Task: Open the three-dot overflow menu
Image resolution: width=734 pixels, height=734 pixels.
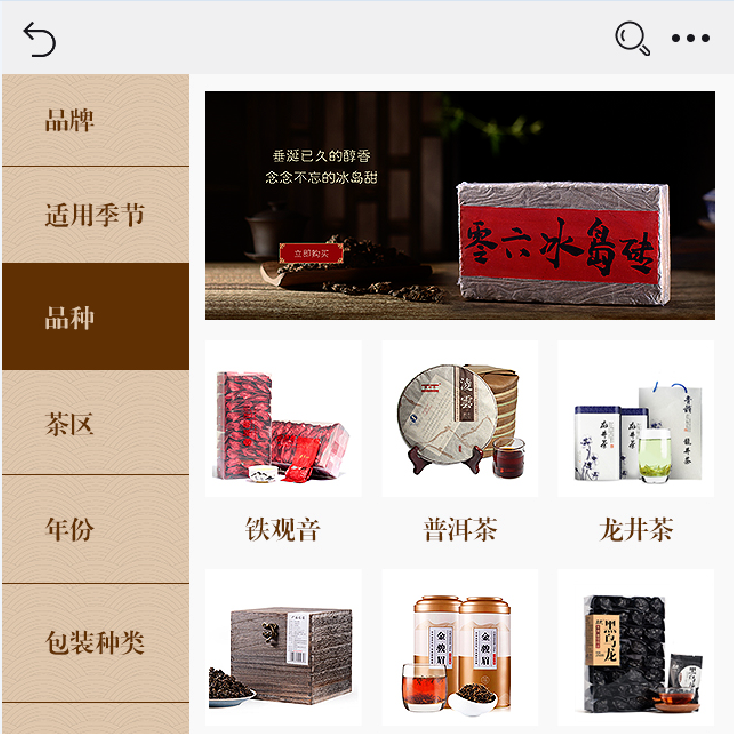Action: coord(690,39)
